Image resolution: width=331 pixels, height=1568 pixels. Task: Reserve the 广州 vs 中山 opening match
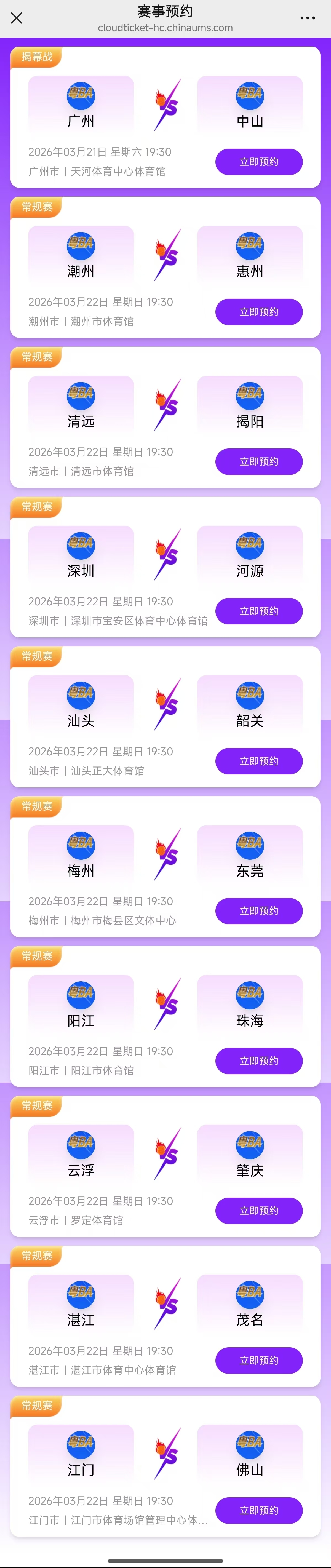pos(259,162)
